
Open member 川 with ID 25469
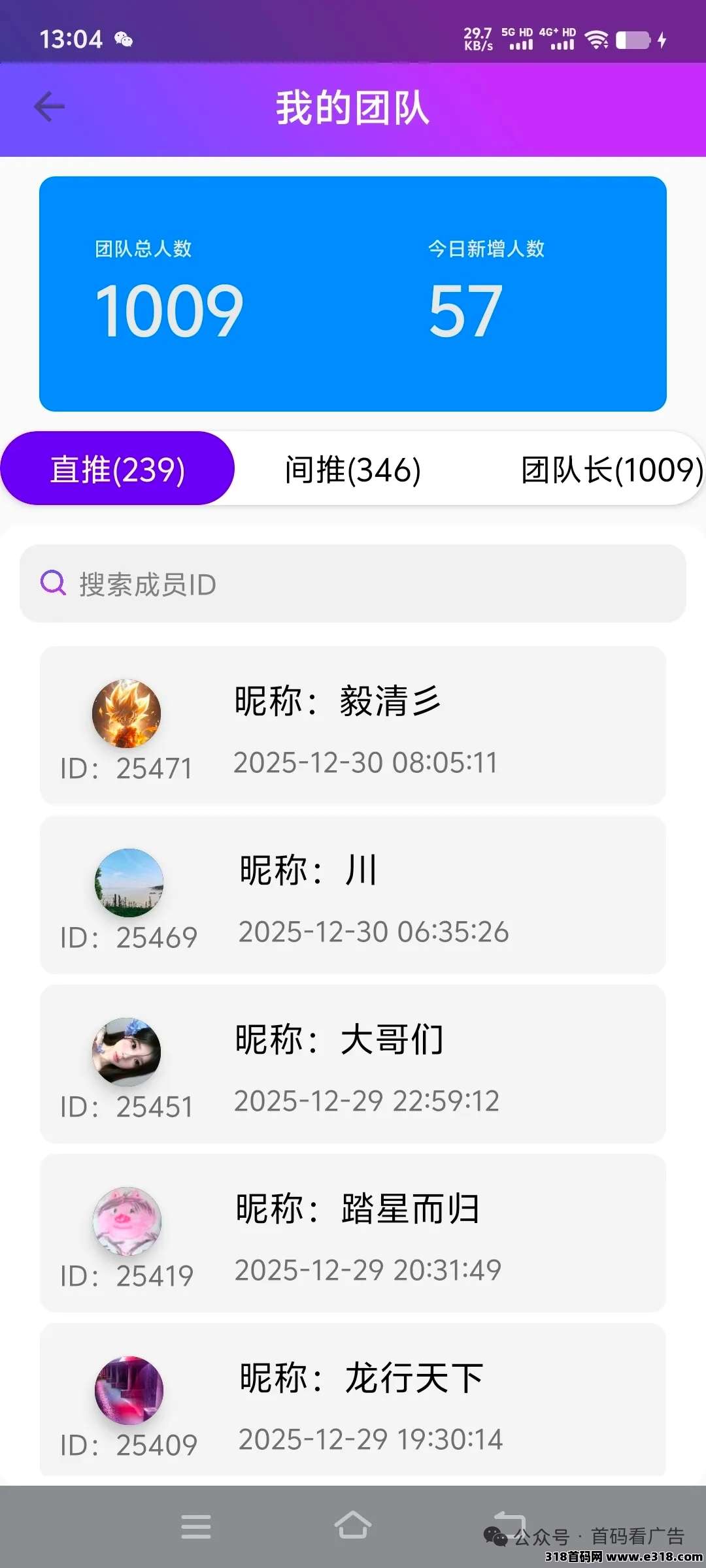(353, 895)
